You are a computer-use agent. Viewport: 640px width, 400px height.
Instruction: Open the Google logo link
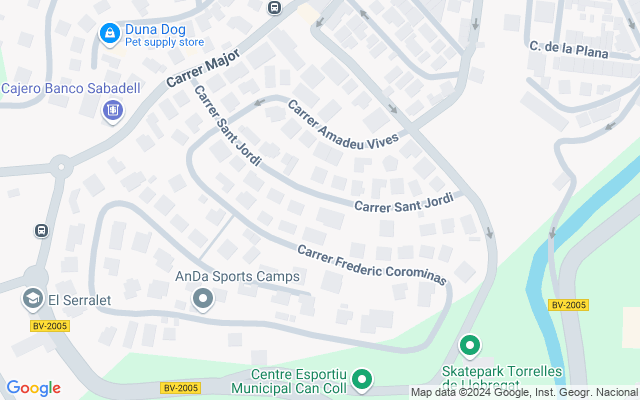33,388
